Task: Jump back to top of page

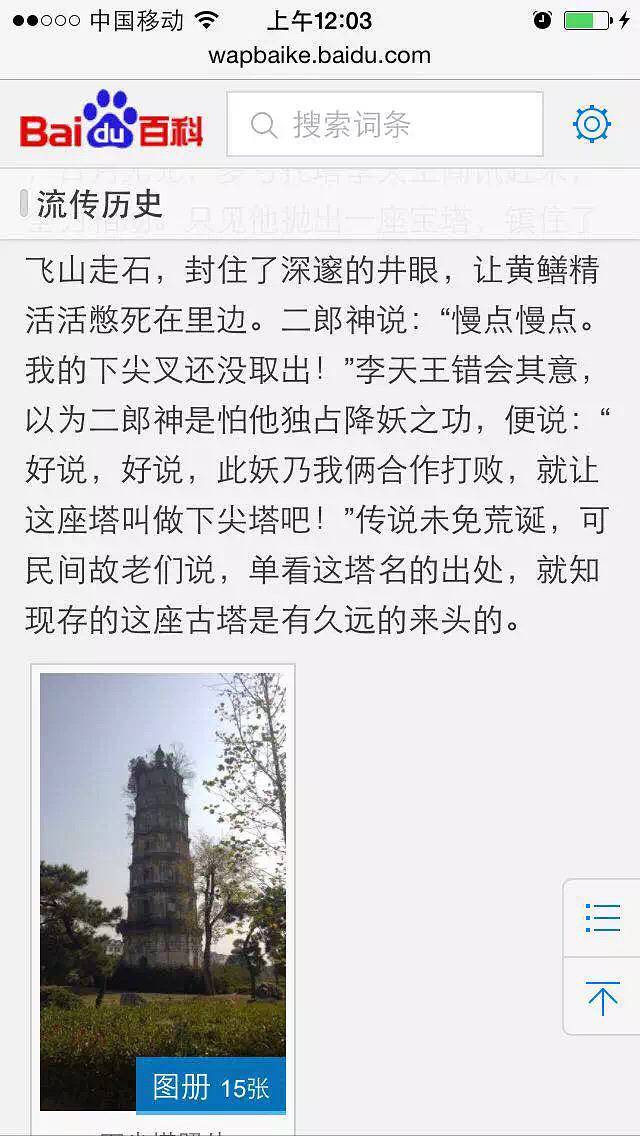Action: tap(602, 997)
